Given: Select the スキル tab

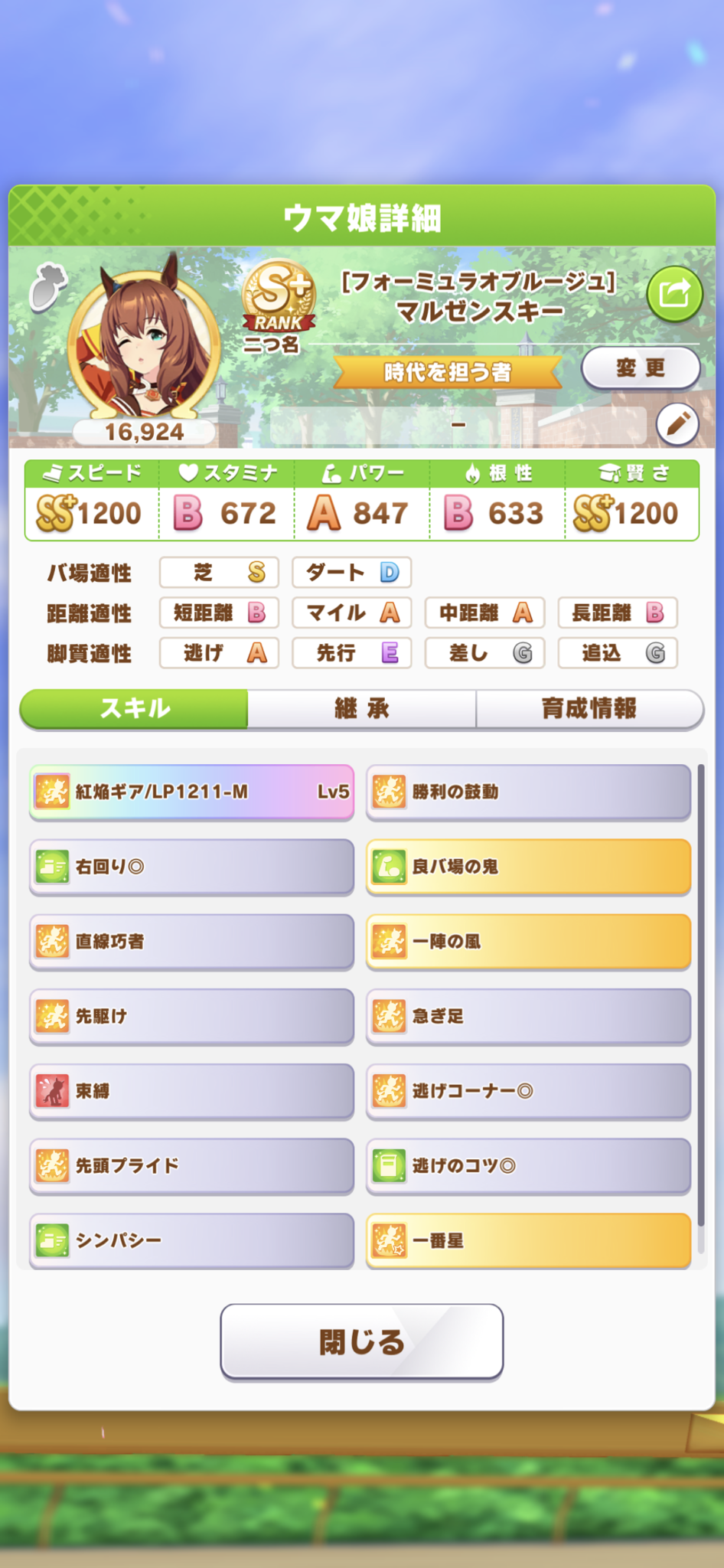Looking at the screenshot, I should (x=135, y=708).
